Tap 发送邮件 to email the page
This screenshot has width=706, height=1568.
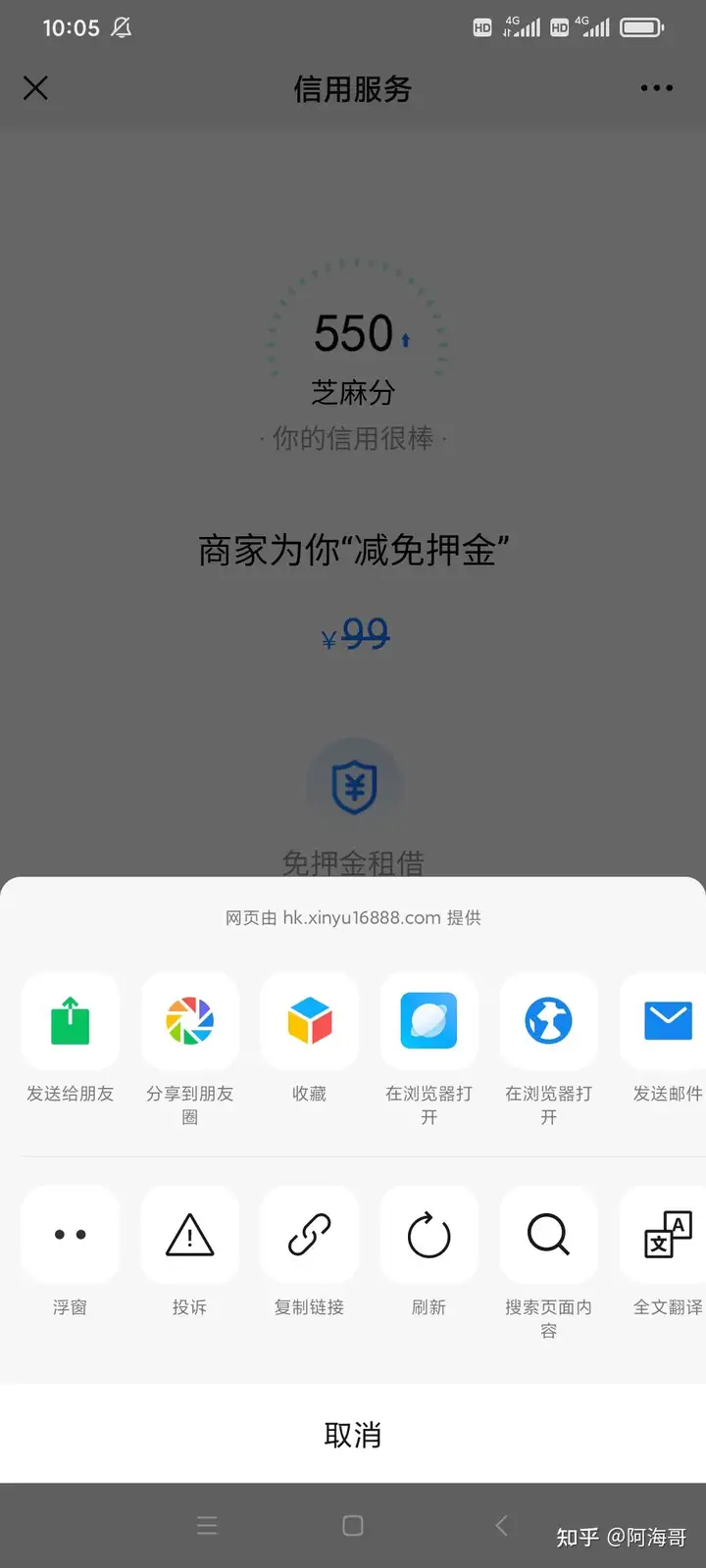[x=667, y=1021]
